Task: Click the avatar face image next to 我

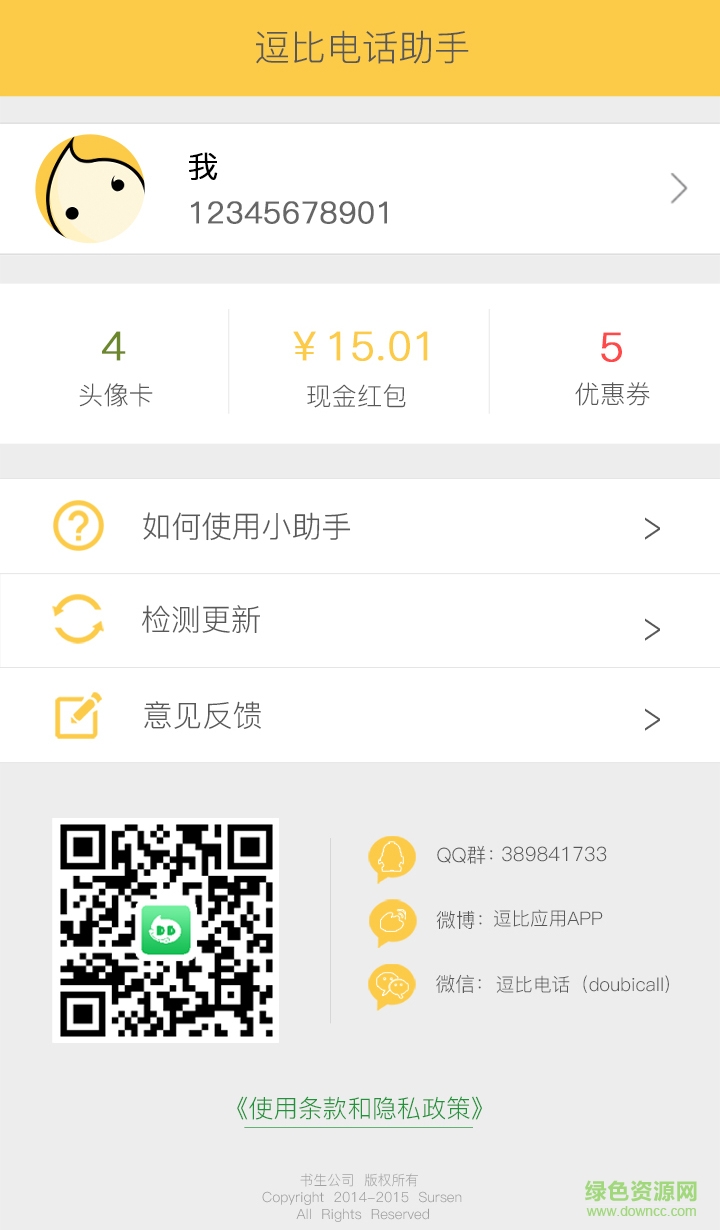Action: click(90, 188)
